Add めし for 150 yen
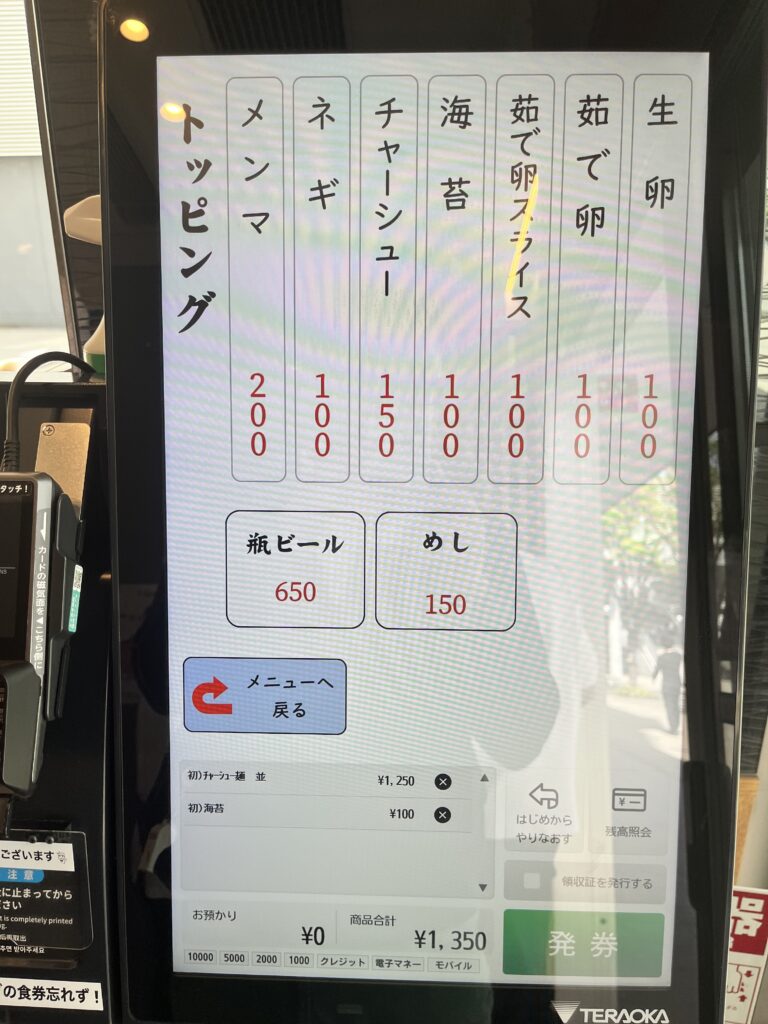Viewport: 768px width, 1024px height. pyautogui.click(x=446, y=571)
